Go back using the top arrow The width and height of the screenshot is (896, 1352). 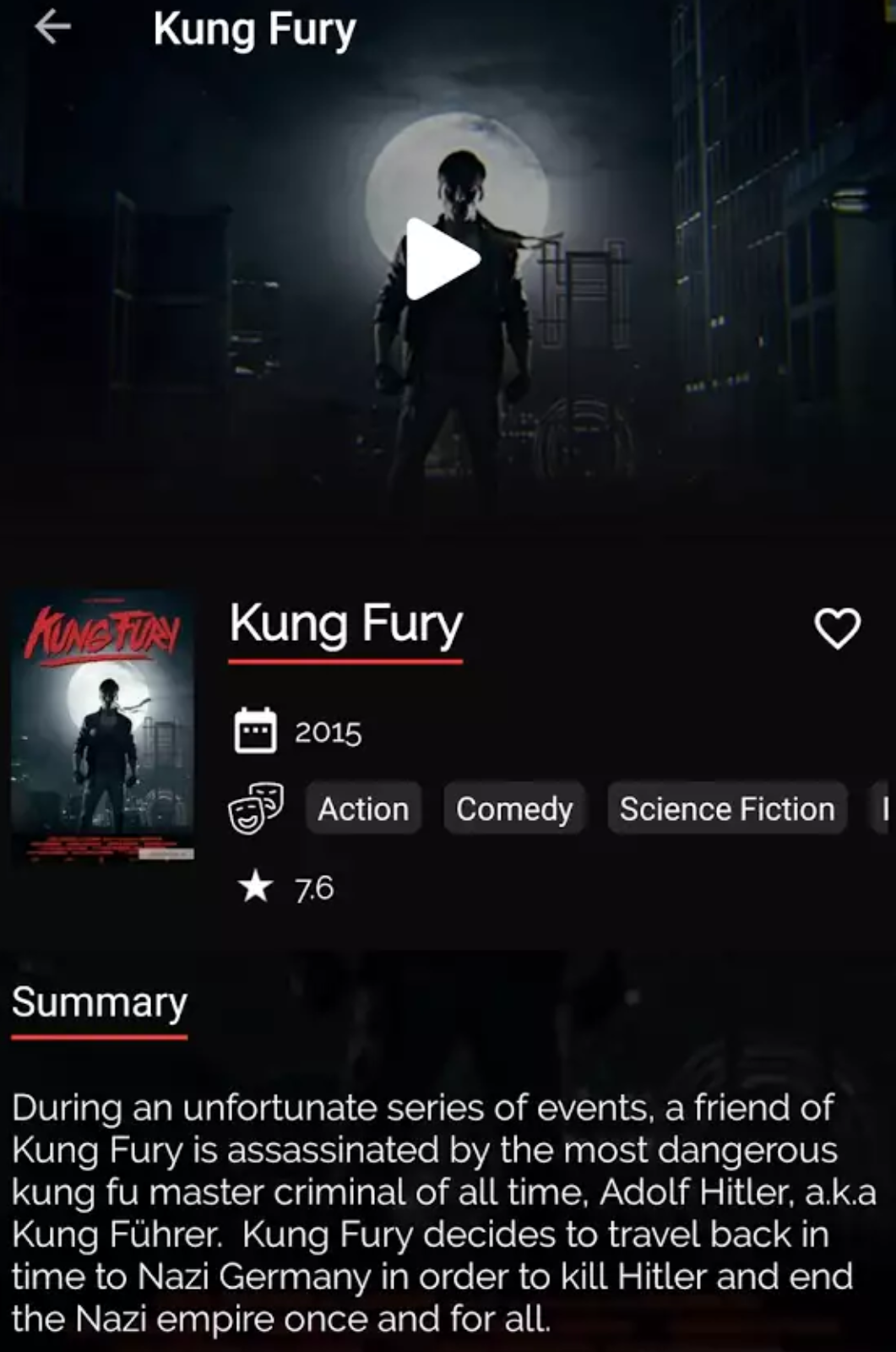tap(52, 28)
